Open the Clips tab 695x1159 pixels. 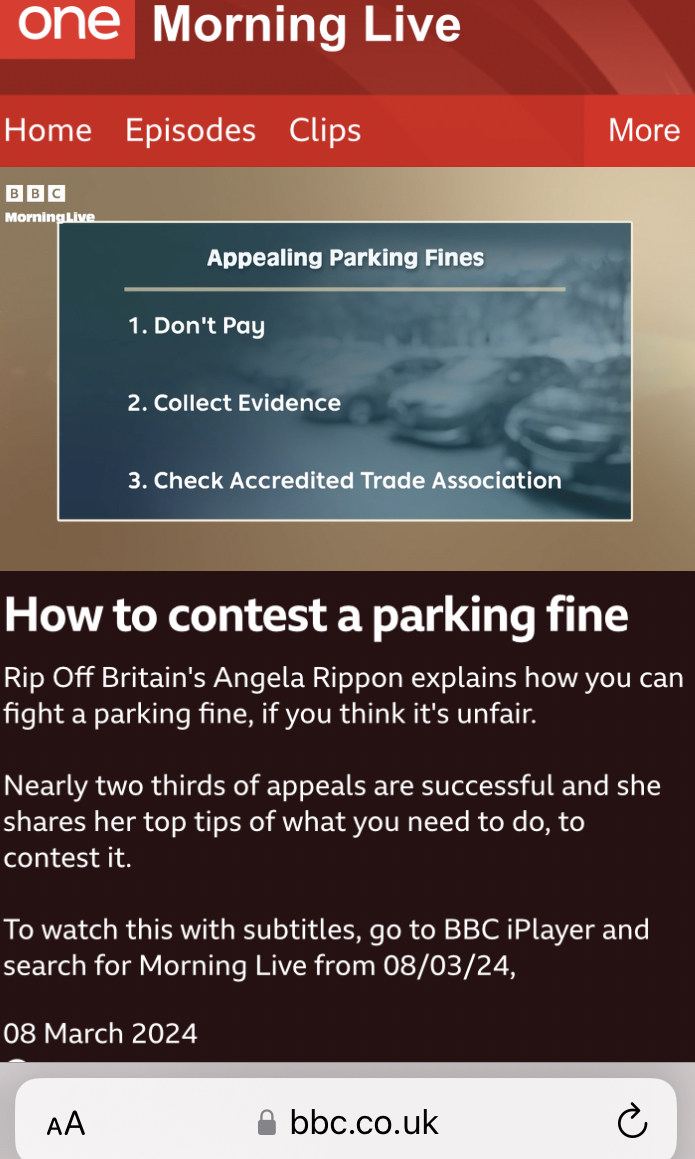coord(325,130)
